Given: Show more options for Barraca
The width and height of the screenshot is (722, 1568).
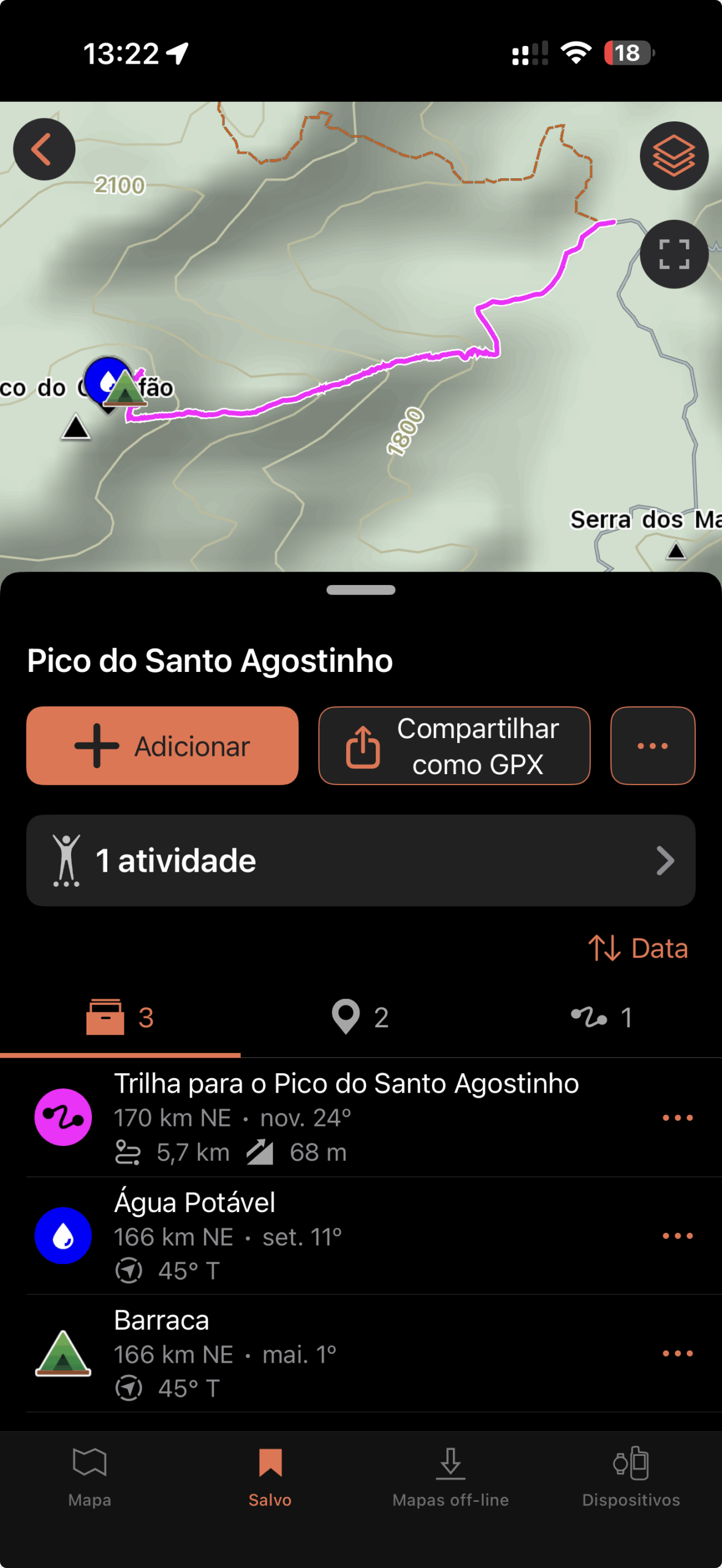Looking at the screenshot, I should click(x=677, y=1354).
